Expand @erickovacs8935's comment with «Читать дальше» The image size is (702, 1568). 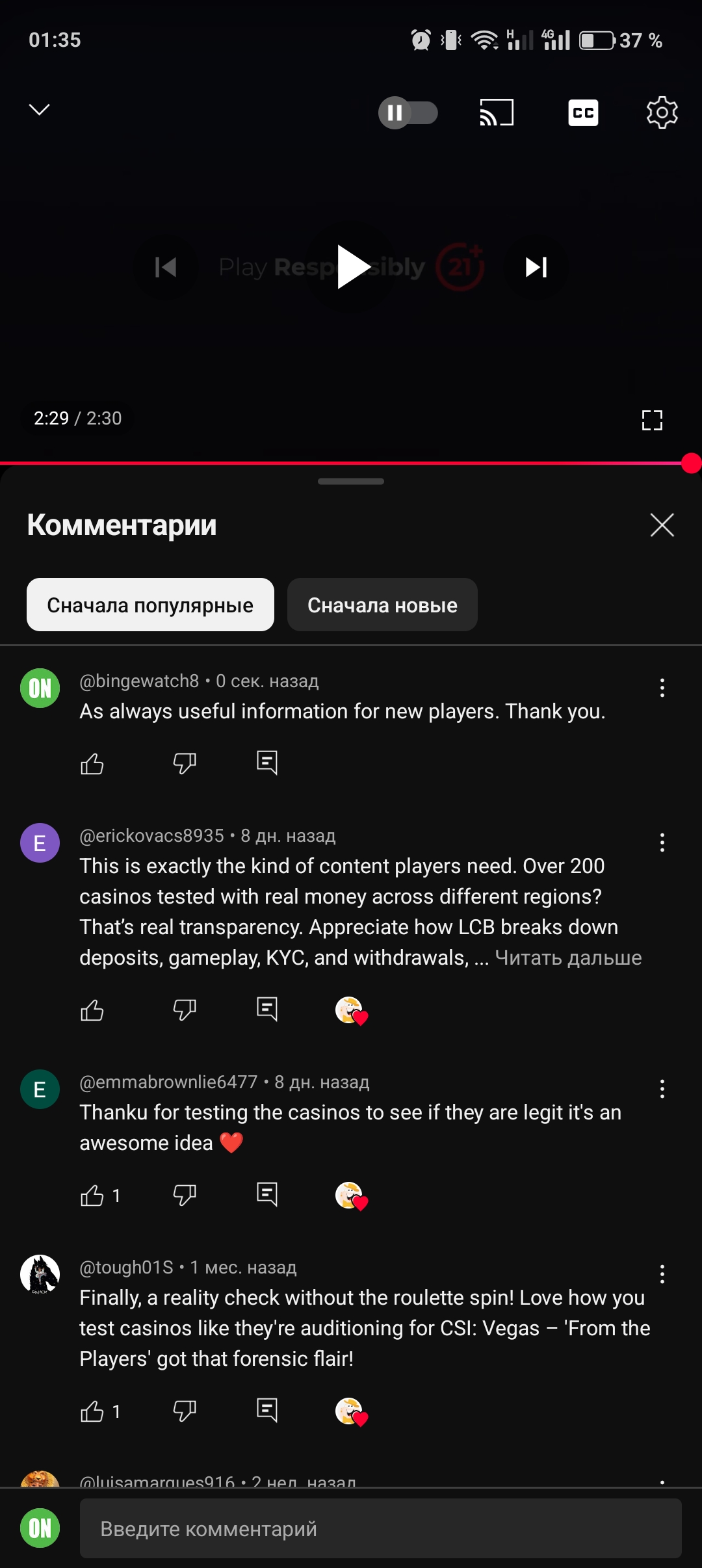click(x=568, y=958)
